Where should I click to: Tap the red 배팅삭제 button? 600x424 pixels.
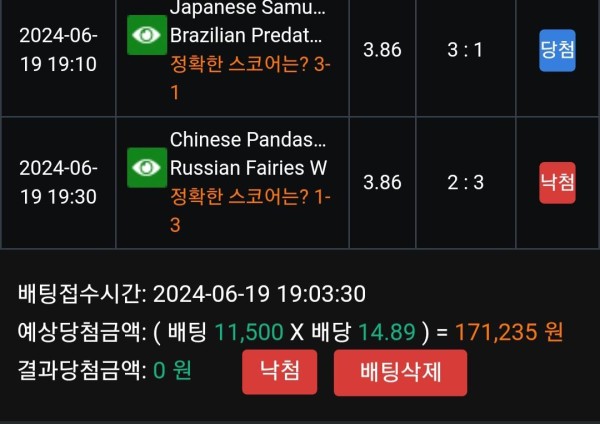click(400, 373)
